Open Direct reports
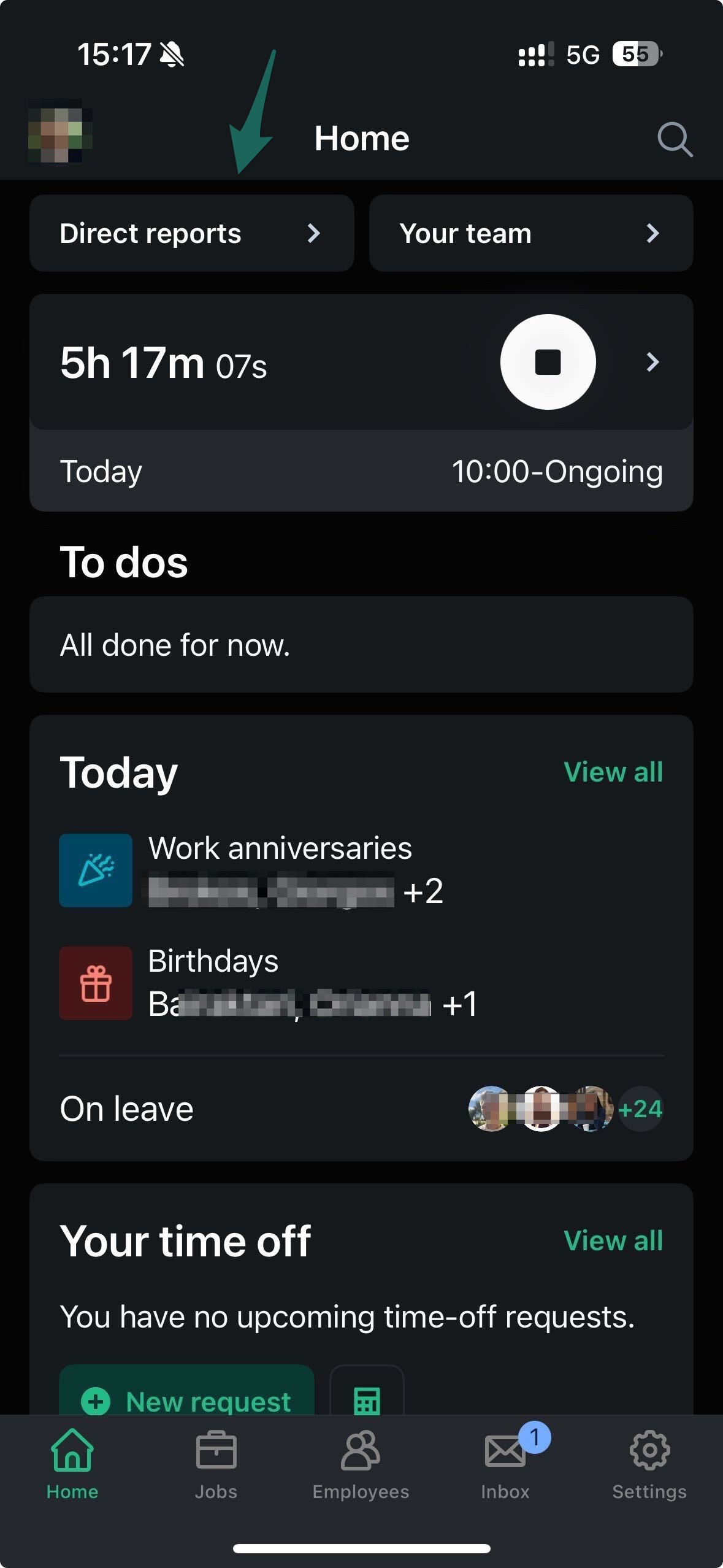This screenshot has height=1568, width=723. point(191,233)
